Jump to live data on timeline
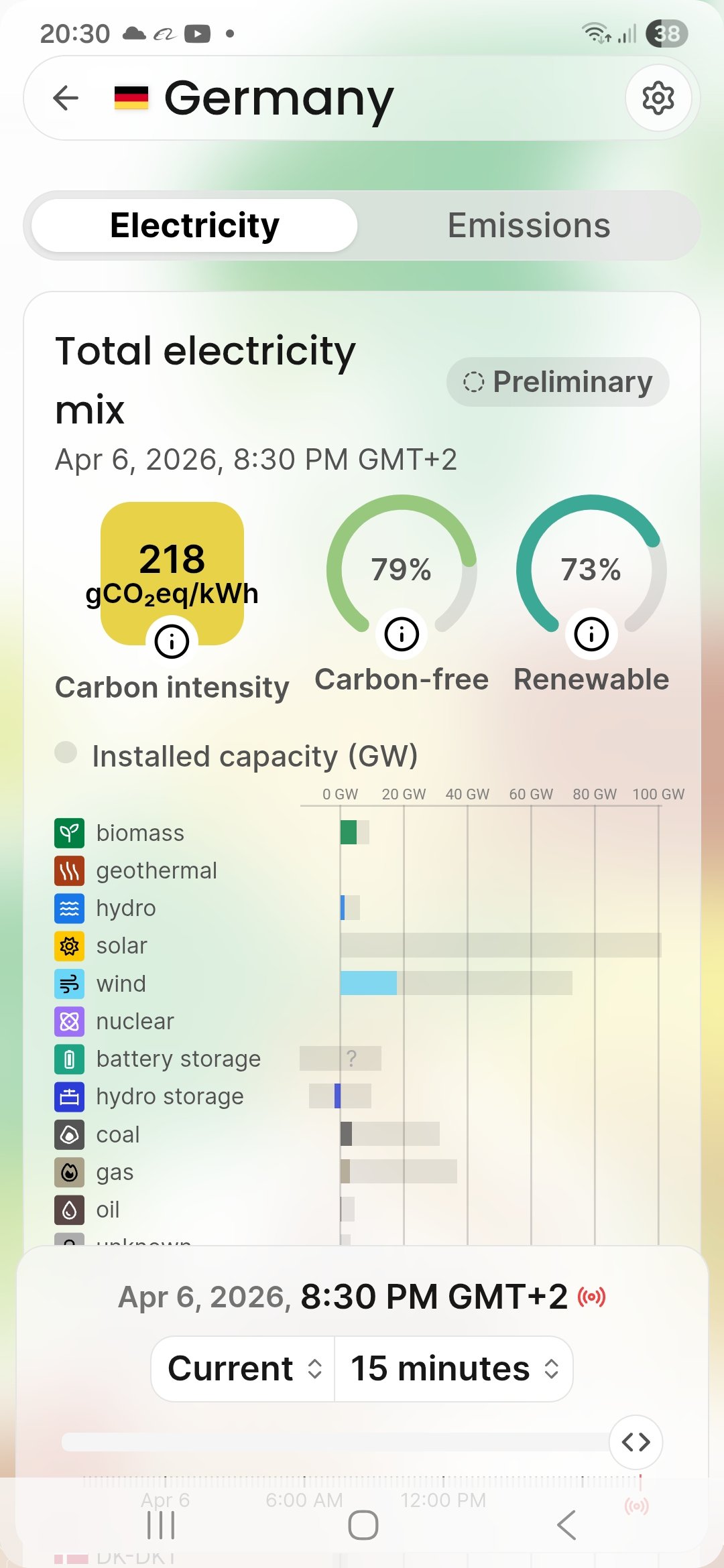The width and height of the screenshot is (724, 1568). [x=636, y=1506]
